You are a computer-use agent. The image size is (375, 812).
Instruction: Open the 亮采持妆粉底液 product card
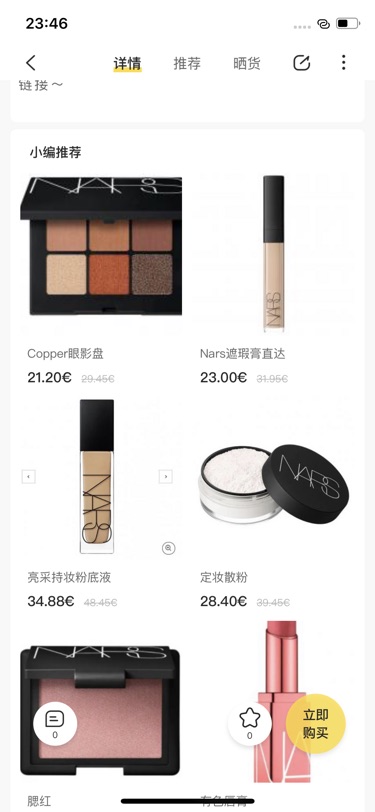(x=101, y=503)
